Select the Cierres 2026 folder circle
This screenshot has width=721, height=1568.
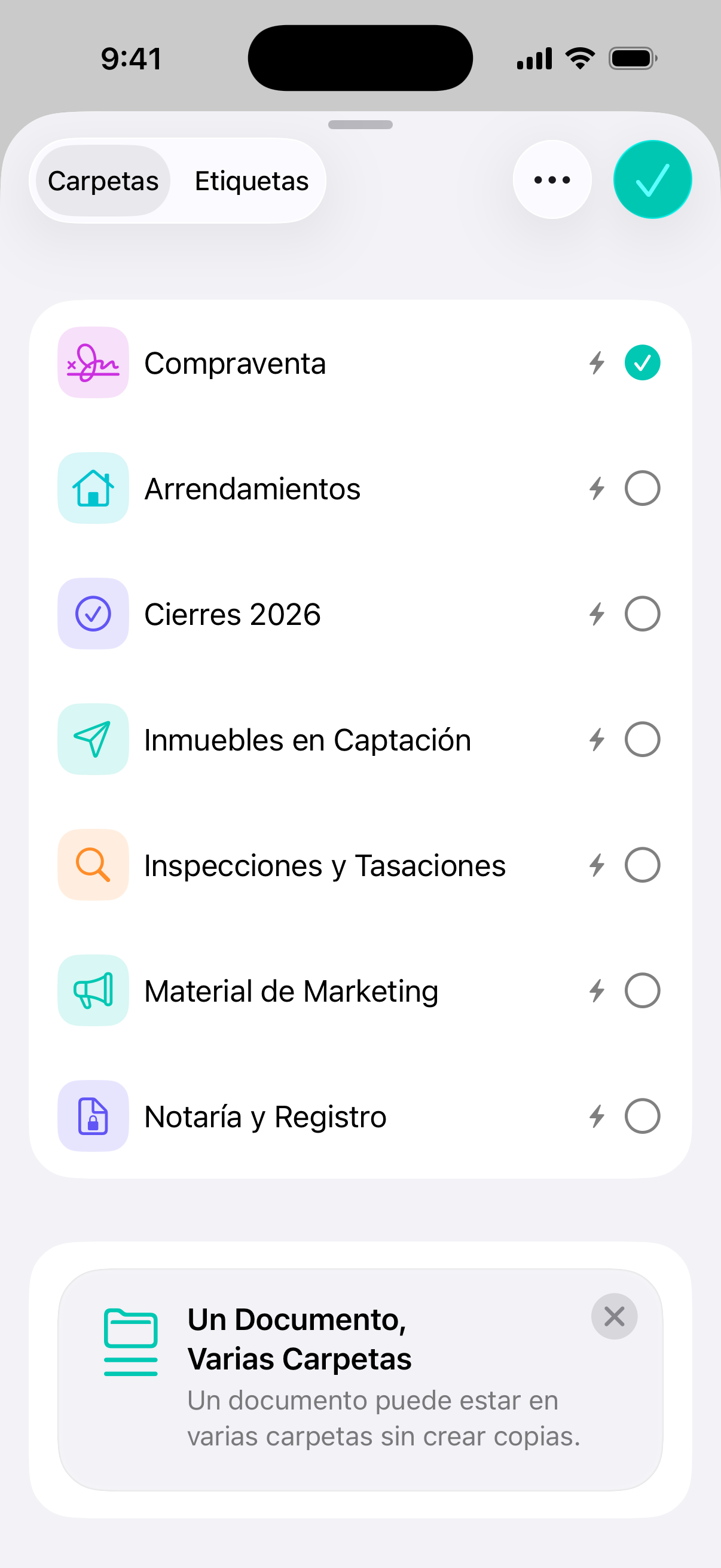(x=642, y=614)
